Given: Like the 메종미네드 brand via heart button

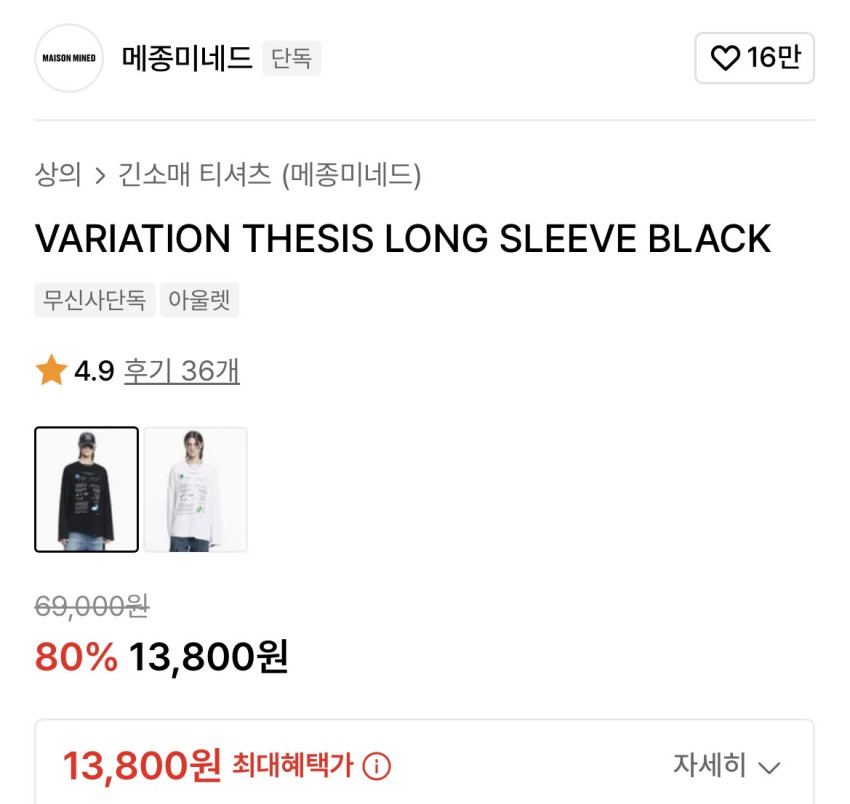Looking at the screenshot, I should coord(754,58).
